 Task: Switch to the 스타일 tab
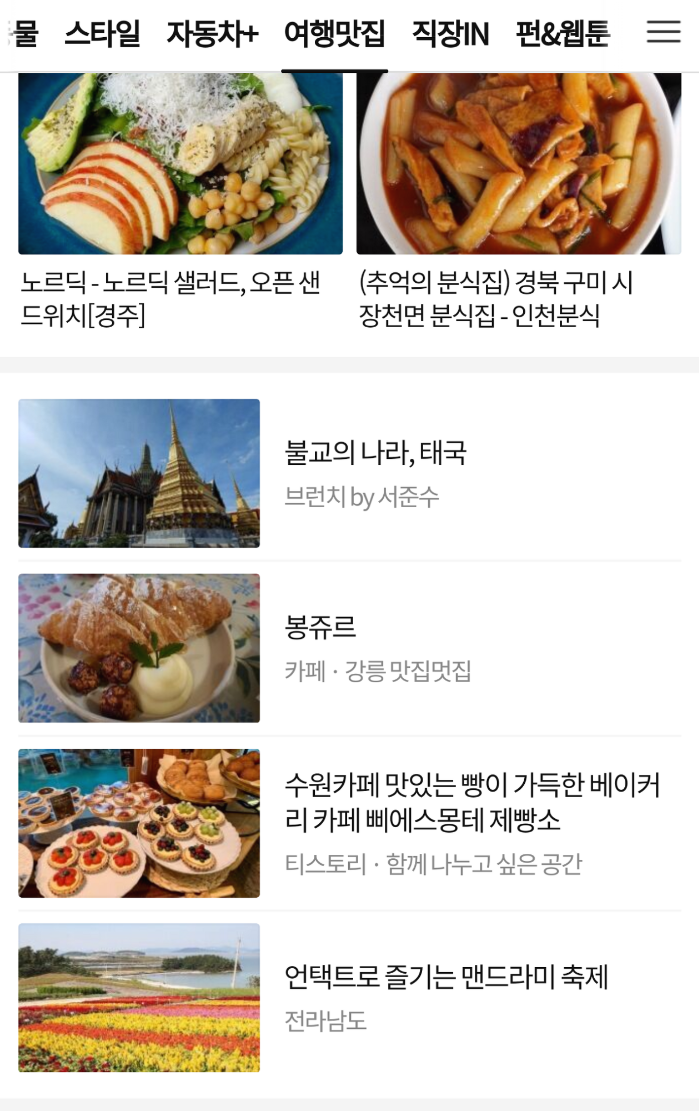pos(102,34)
